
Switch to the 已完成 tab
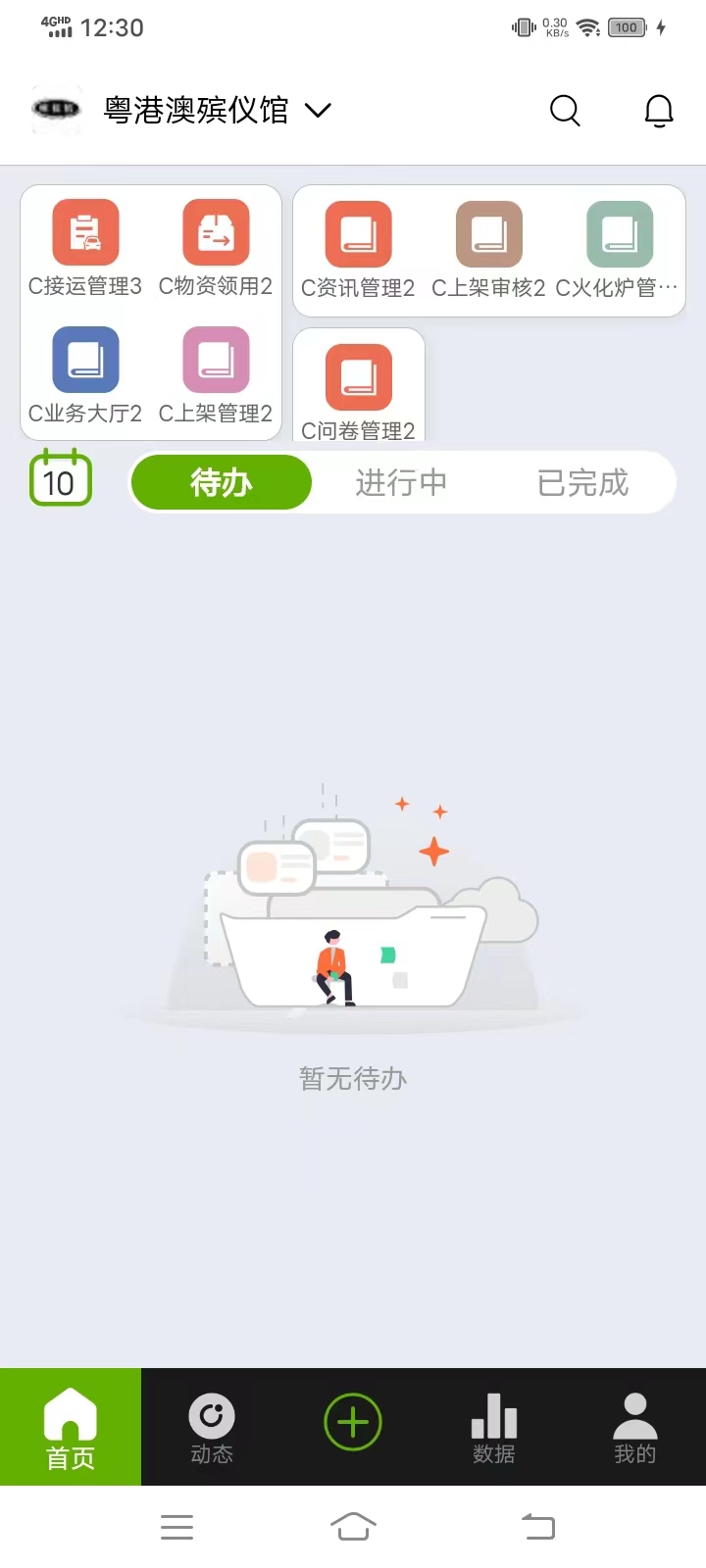(x=582, y=482)
